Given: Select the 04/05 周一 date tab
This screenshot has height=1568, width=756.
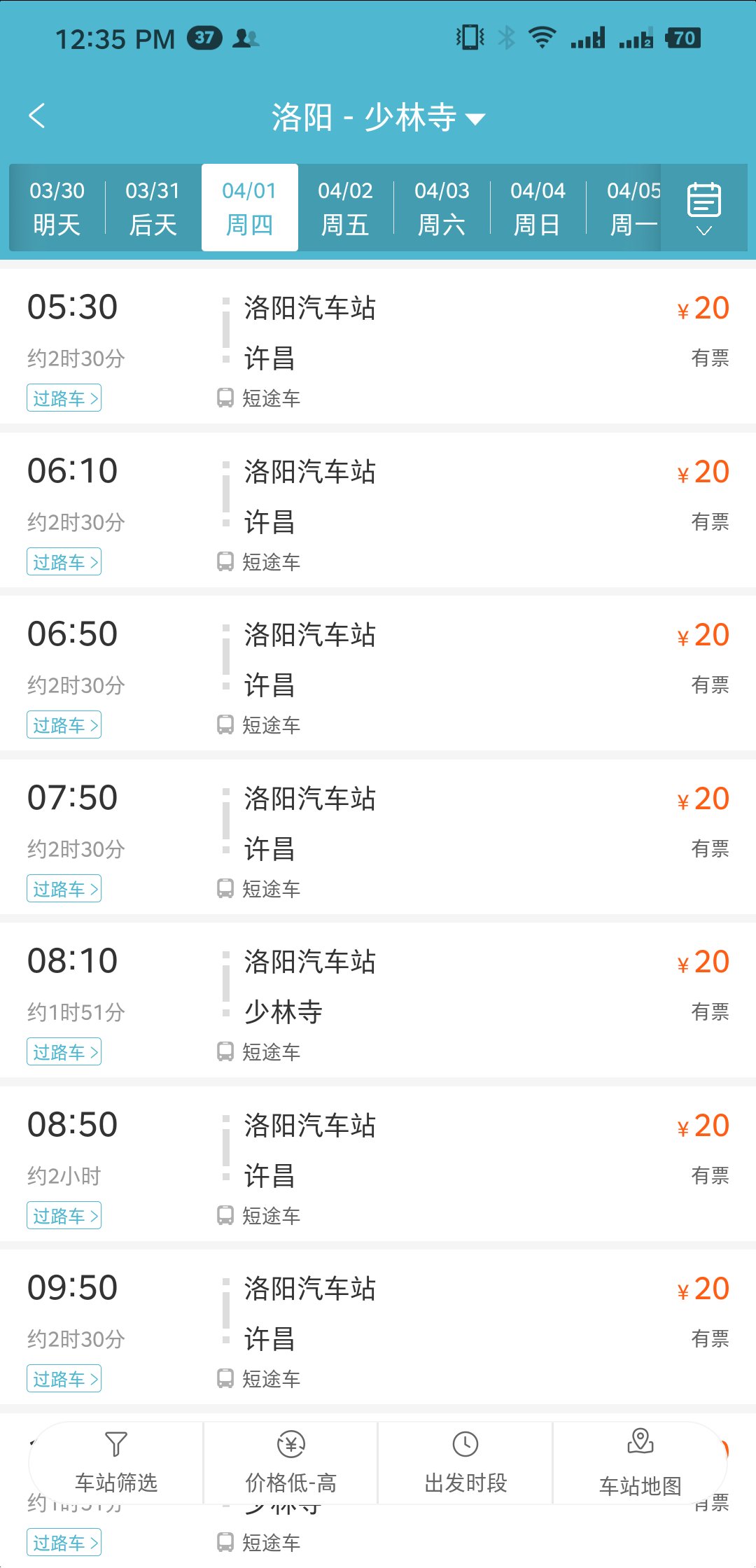Looking at the screenshot, I should point(632,208).
